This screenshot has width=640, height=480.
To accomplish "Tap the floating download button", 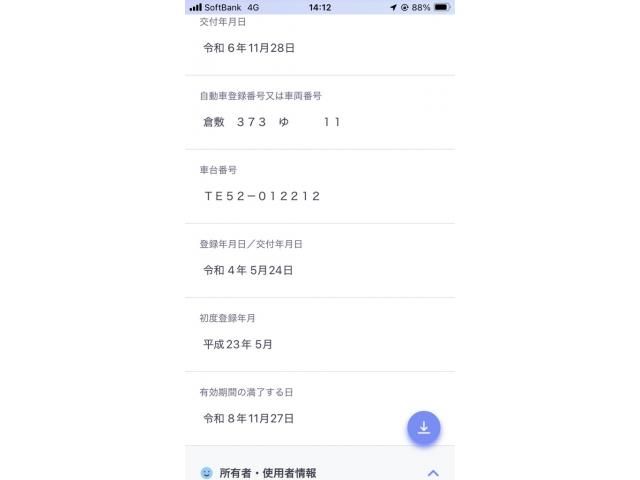I will pos(423,427).
